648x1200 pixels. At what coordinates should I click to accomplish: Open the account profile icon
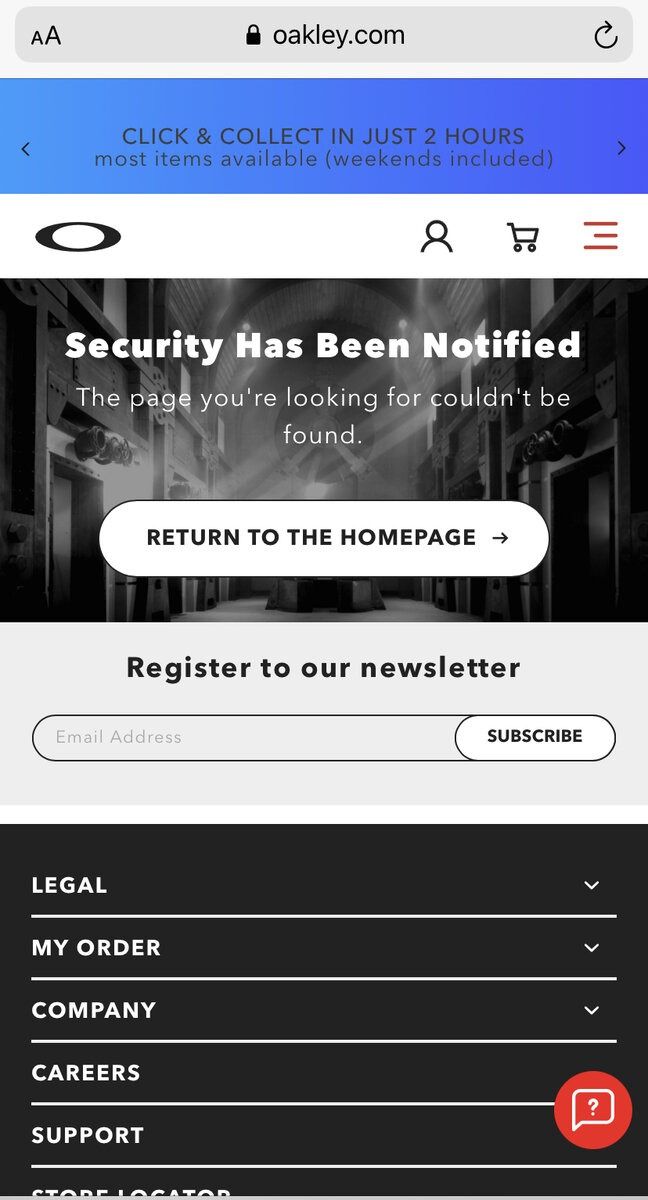click(436, 237)
